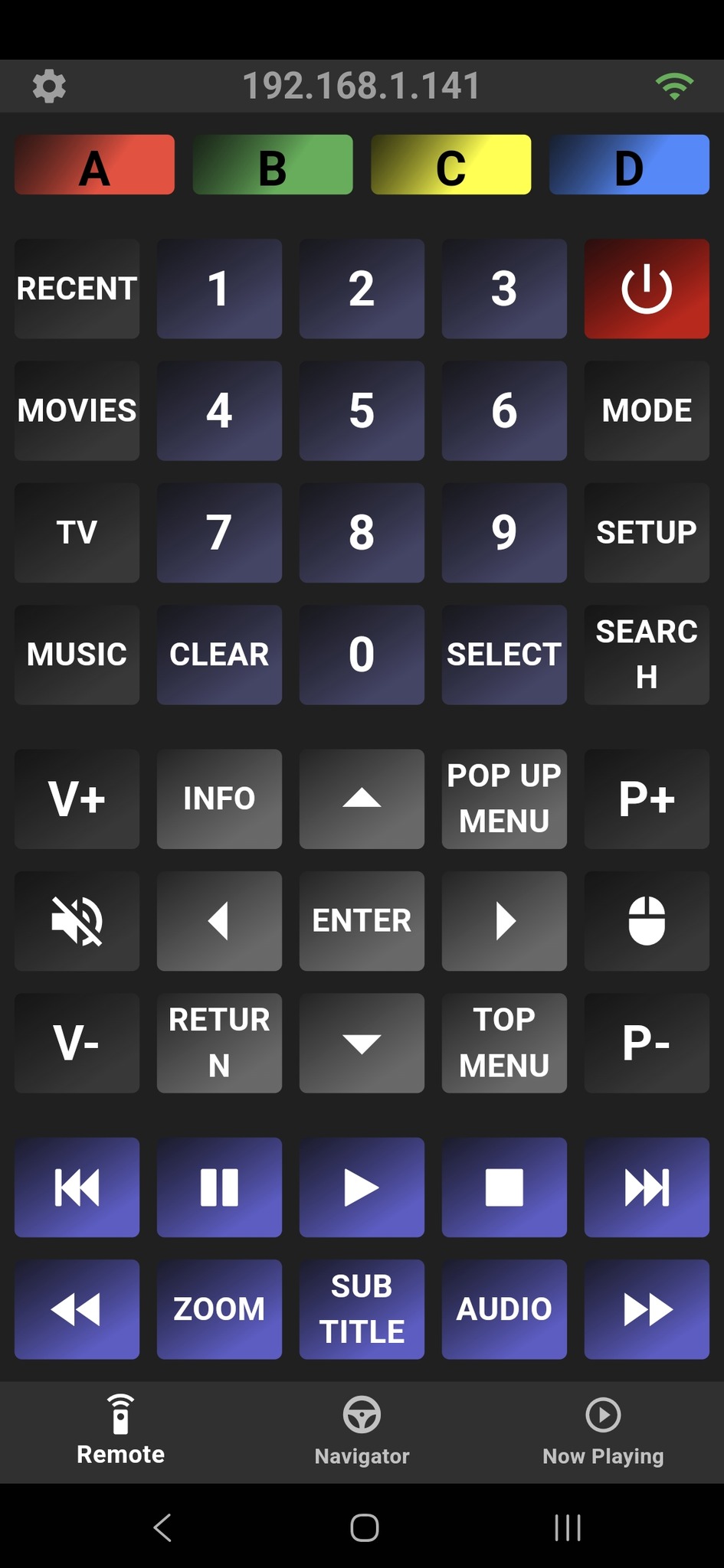Stop playback
Screen dimensions: 724x1568
(504, 1187)
